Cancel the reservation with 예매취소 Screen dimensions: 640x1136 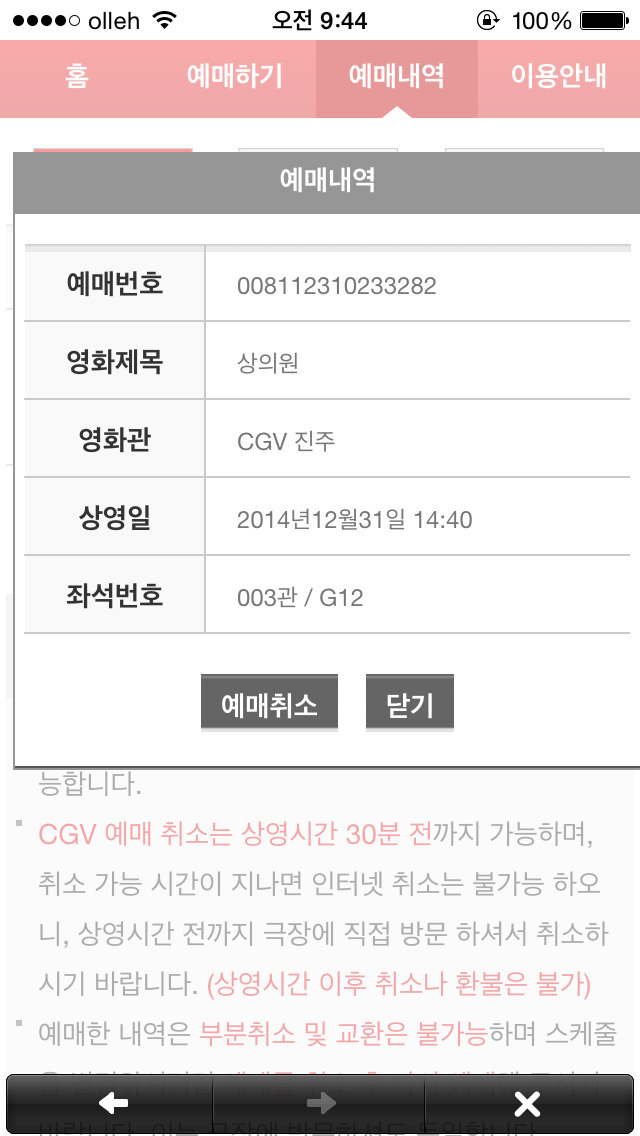(x=270, y=703)
